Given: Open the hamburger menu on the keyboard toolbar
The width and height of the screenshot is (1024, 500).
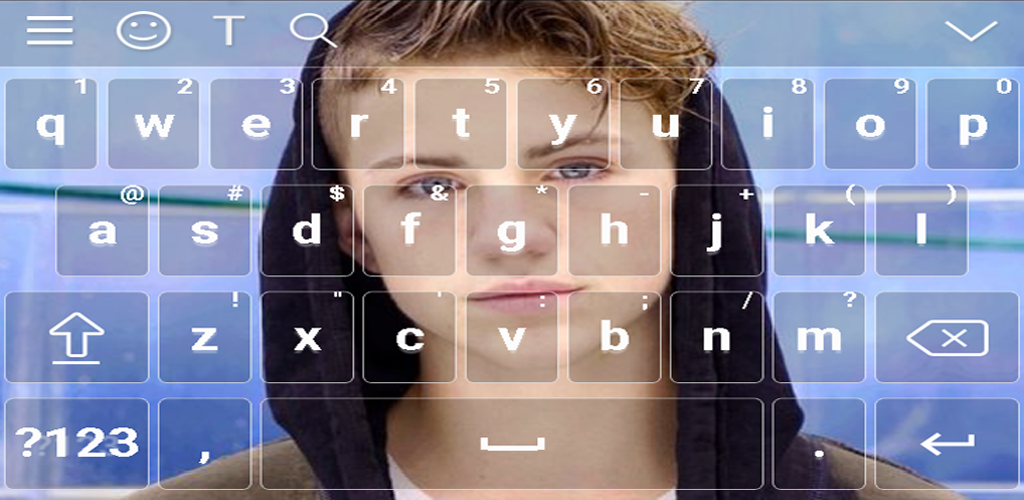Looking at the screenshot, I should (x=50, y=31).
